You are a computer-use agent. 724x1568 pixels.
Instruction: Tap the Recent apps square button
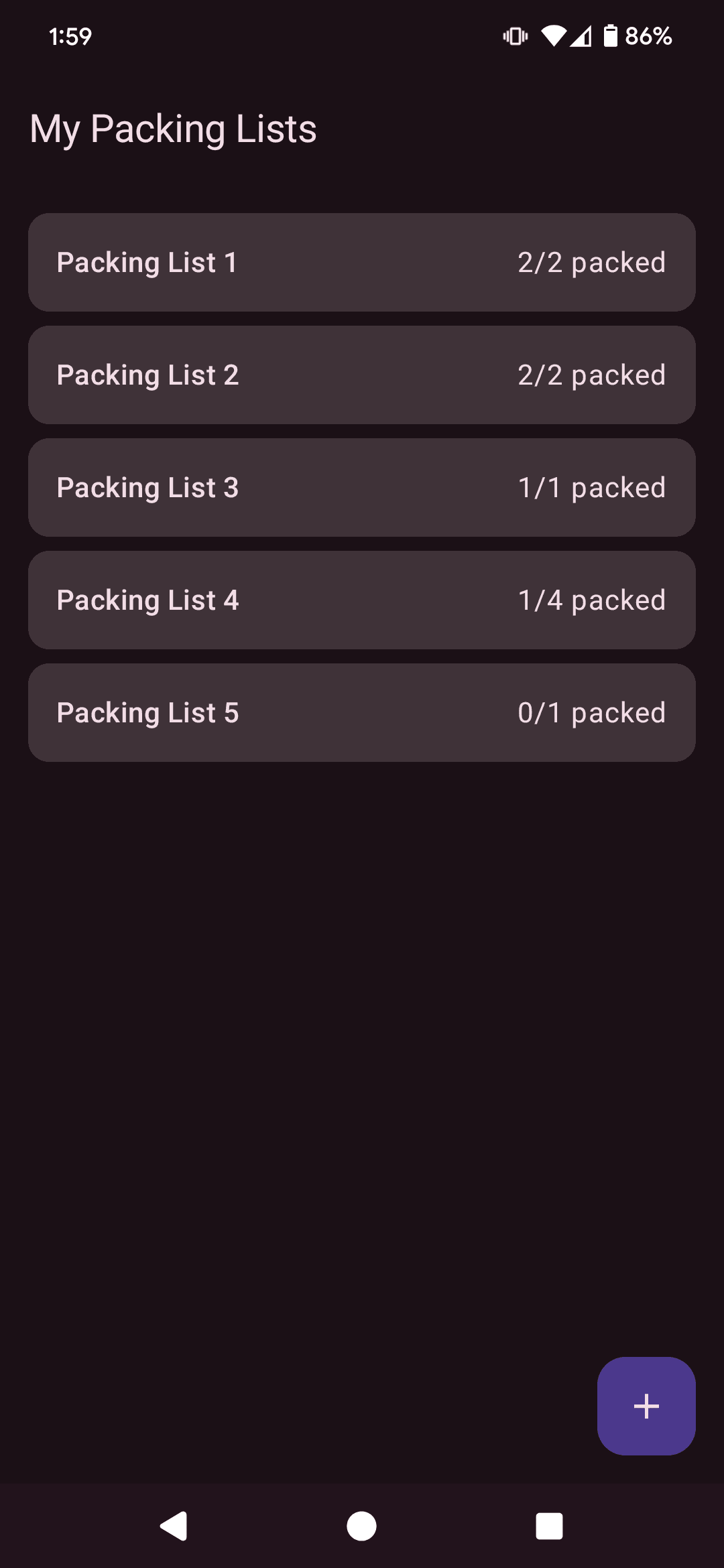click(x=549, y=1526)
